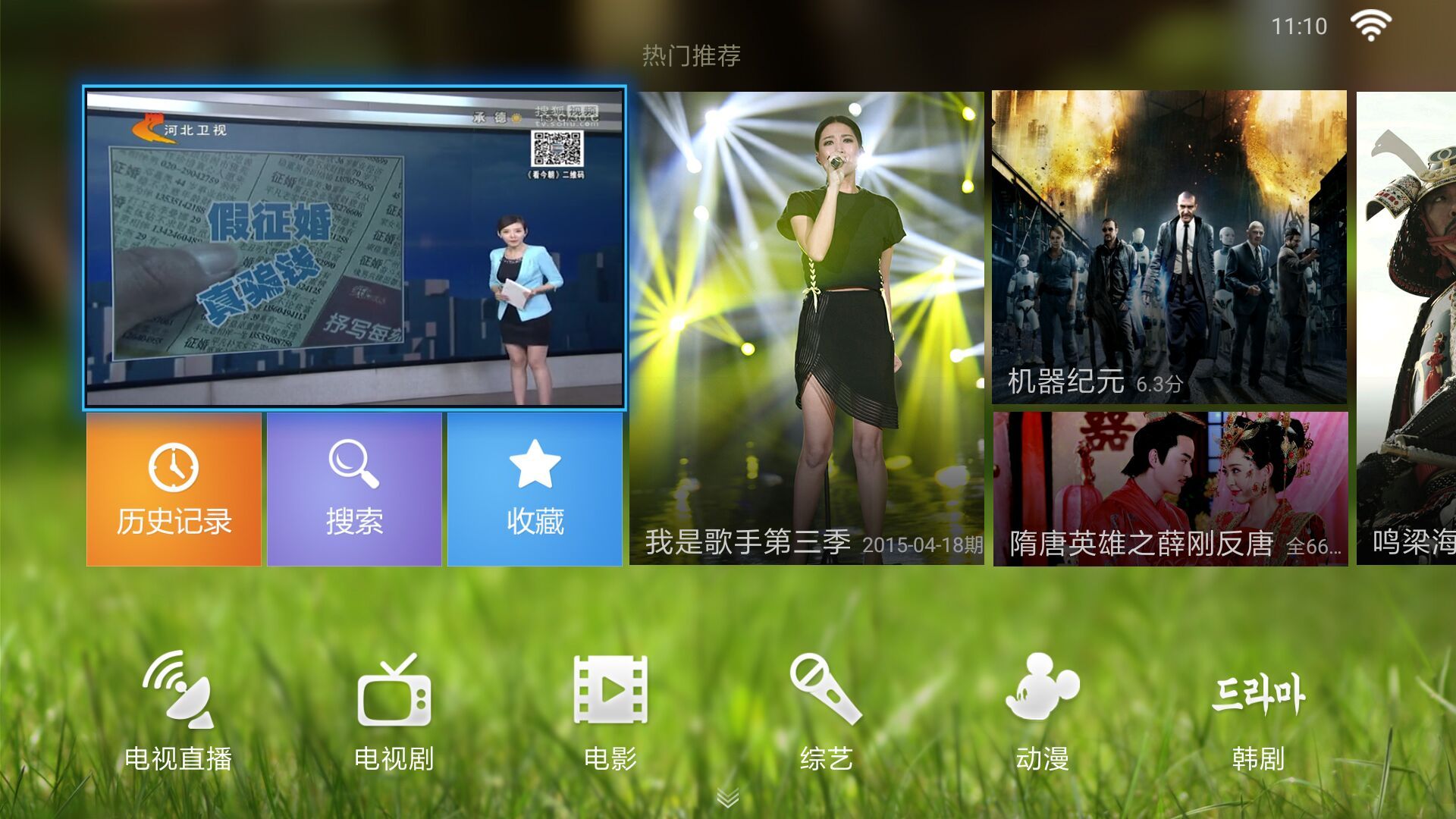Open the 搜索 search tile

pos(354,489)
